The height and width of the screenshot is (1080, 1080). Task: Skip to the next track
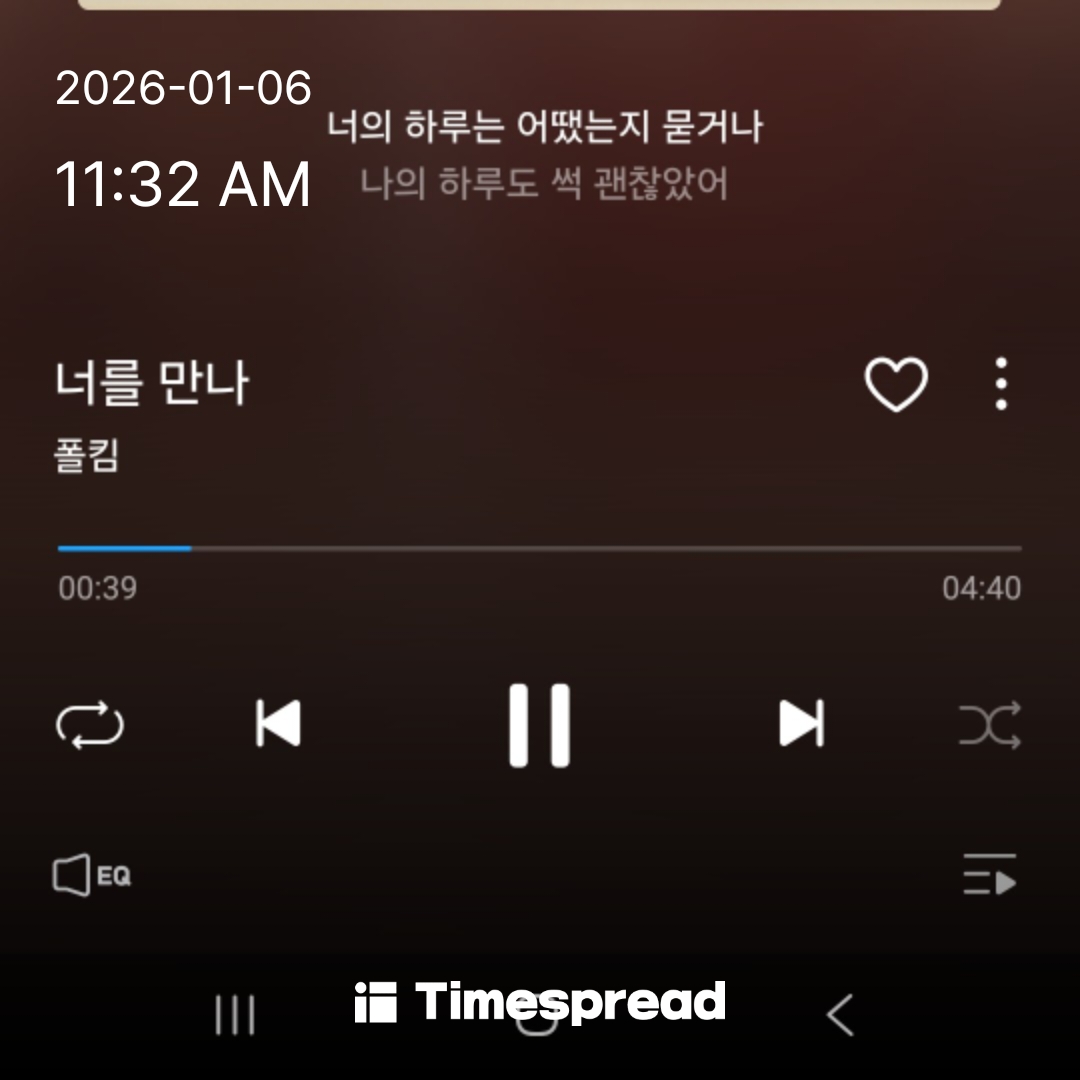coord(801,723)
